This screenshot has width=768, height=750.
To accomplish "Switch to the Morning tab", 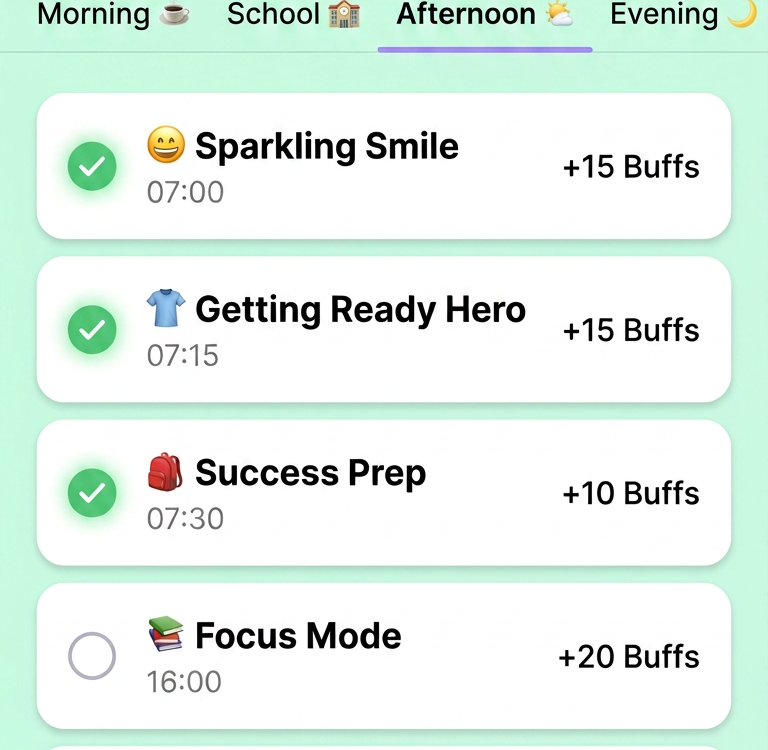I will coord(112,16).
